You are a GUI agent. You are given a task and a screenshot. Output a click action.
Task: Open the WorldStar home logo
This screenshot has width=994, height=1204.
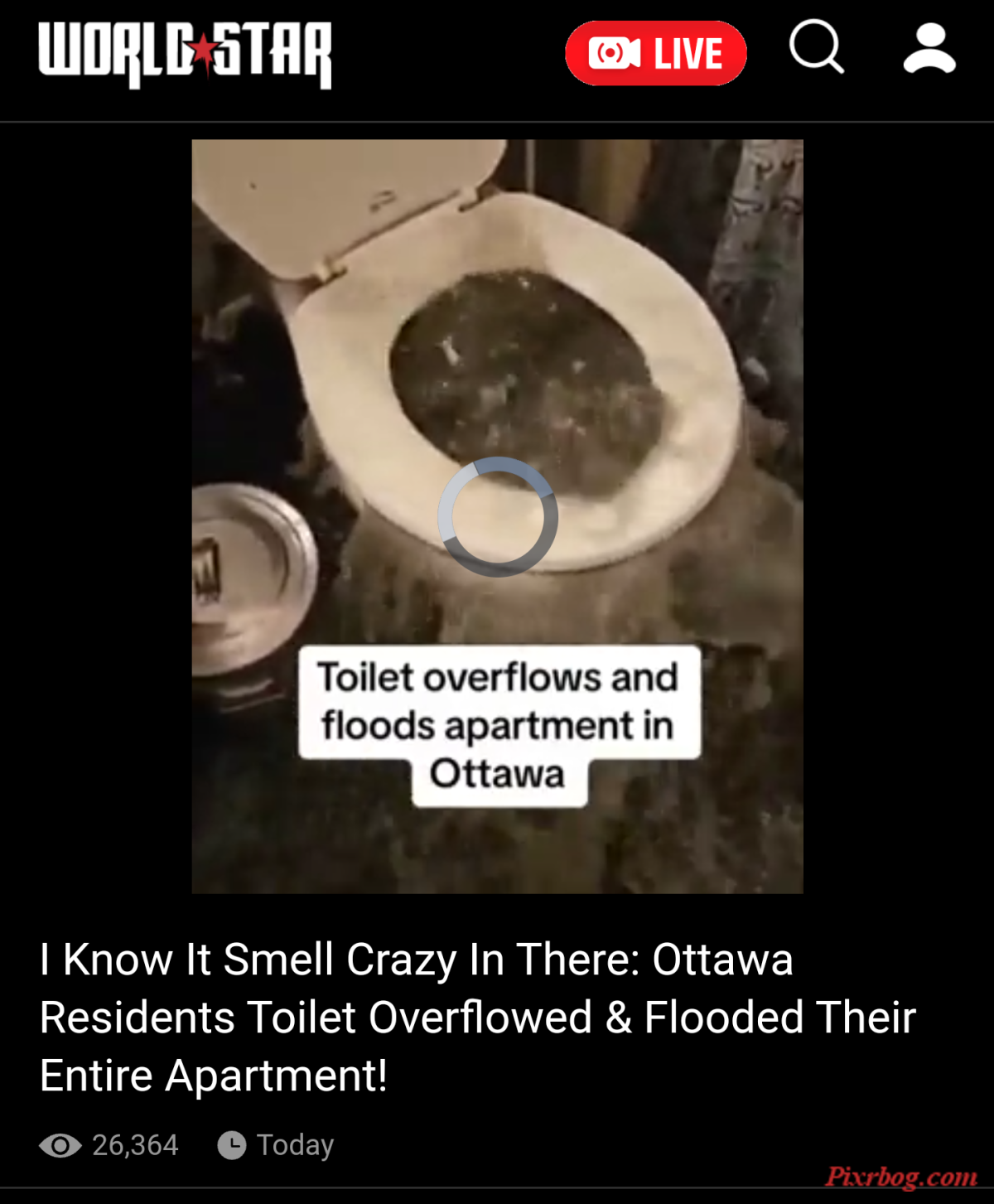tap(185, 53)
